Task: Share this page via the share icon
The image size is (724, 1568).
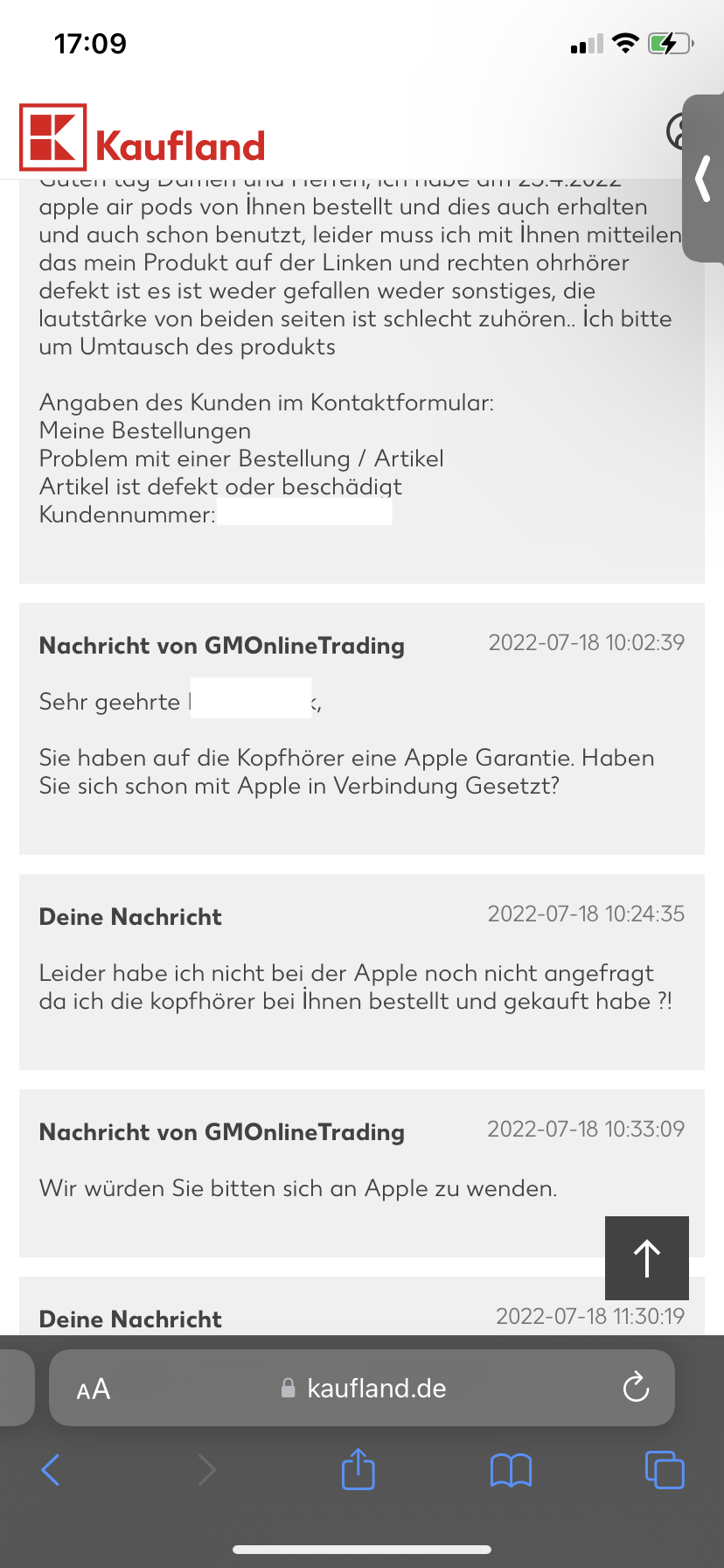Action: 358,1469
